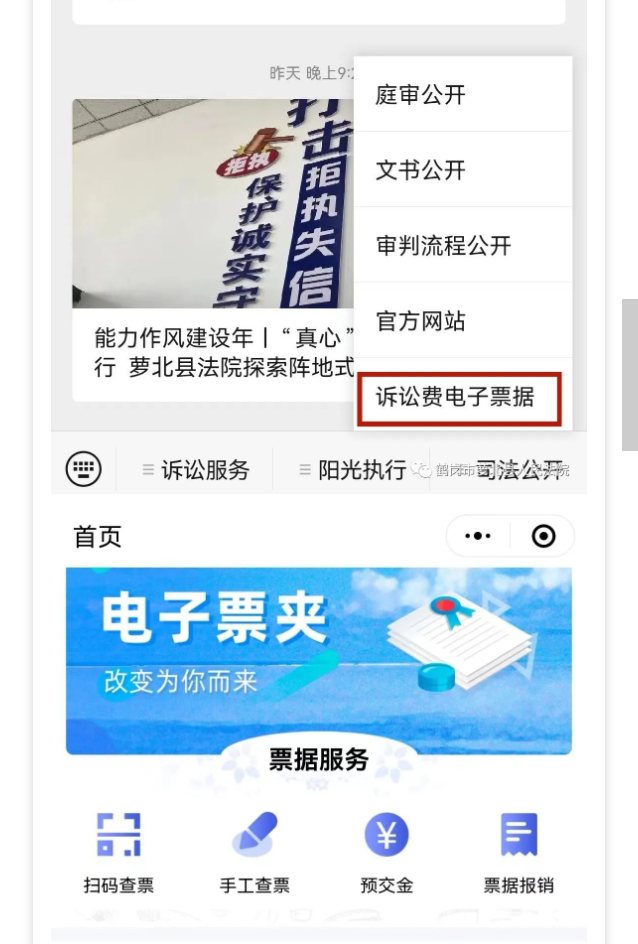Open 手工查票 for manual lookup

click(x=254, y=850)
